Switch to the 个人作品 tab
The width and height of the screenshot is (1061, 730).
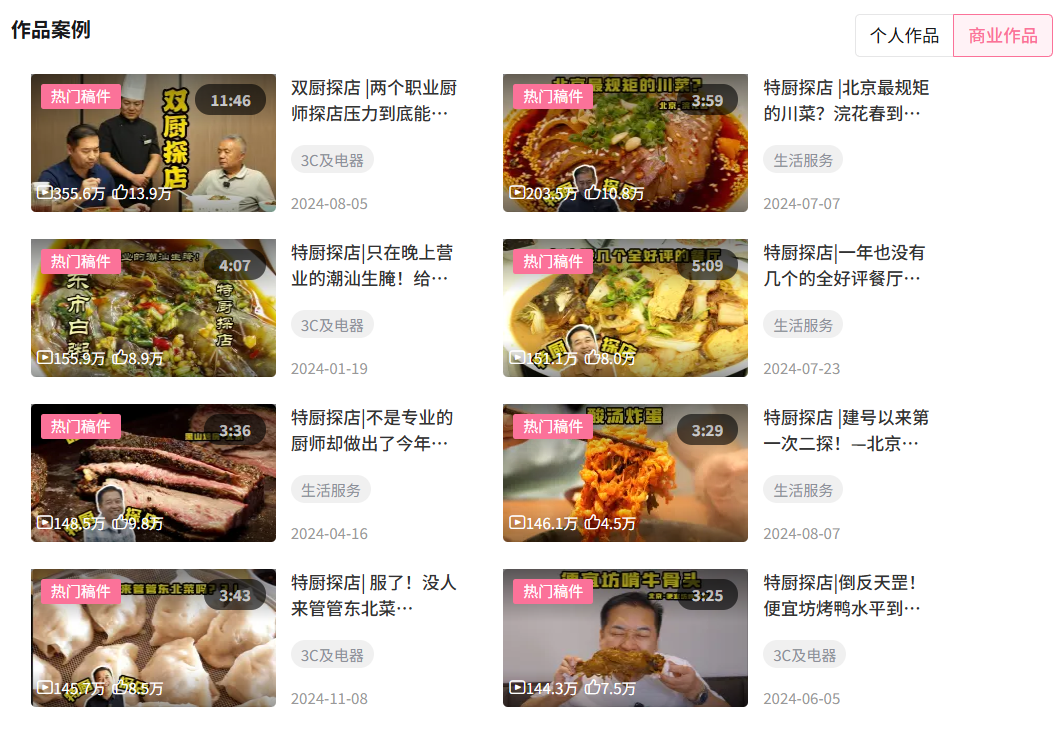point(904,36)
